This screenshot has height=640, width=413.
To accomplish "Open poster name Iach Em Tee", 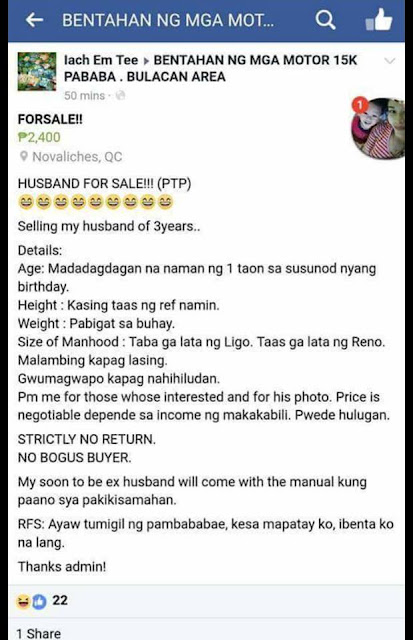I will [101, 60].
